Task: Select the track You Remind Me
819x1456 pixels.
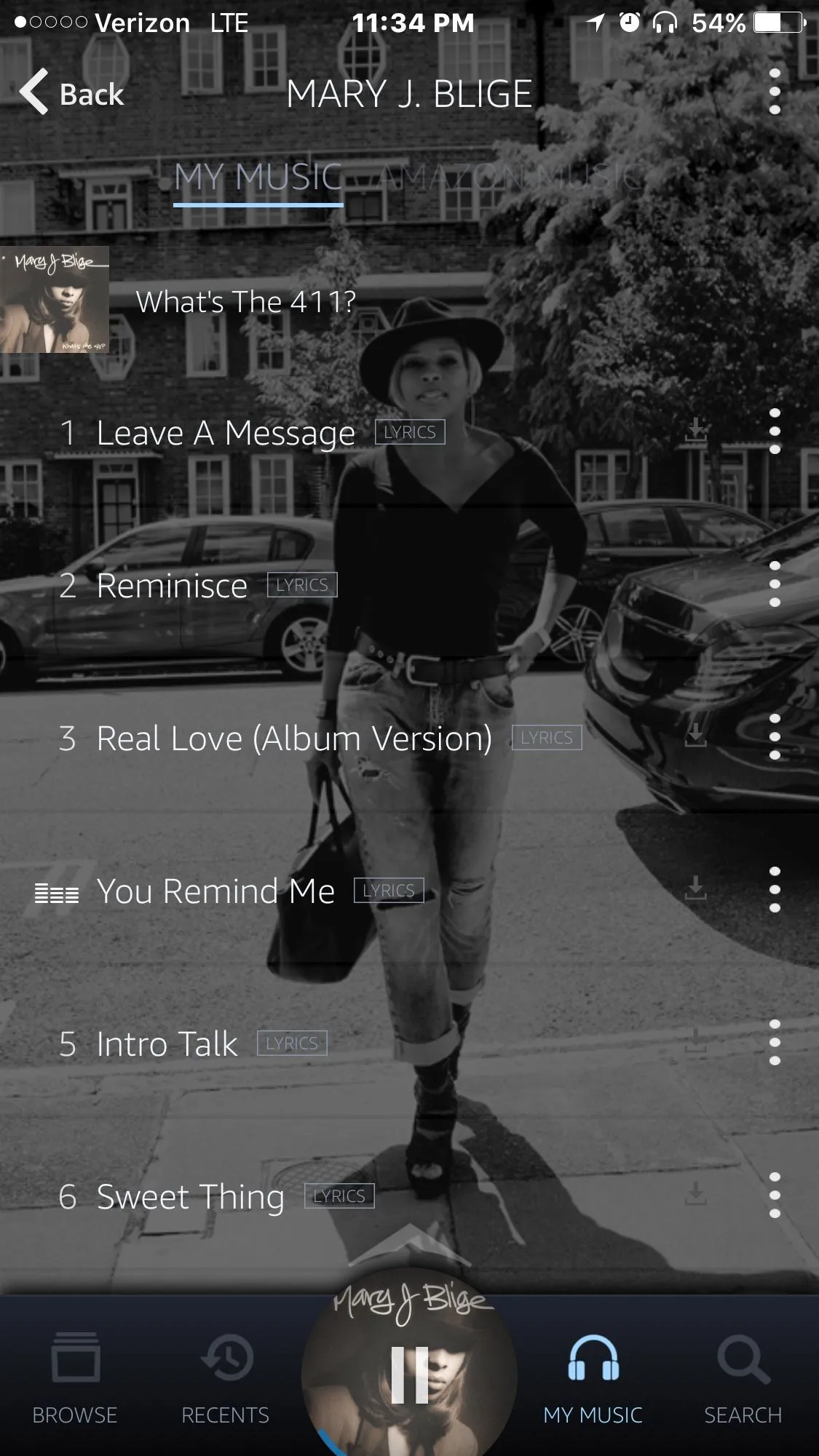Action: point(215,891)
